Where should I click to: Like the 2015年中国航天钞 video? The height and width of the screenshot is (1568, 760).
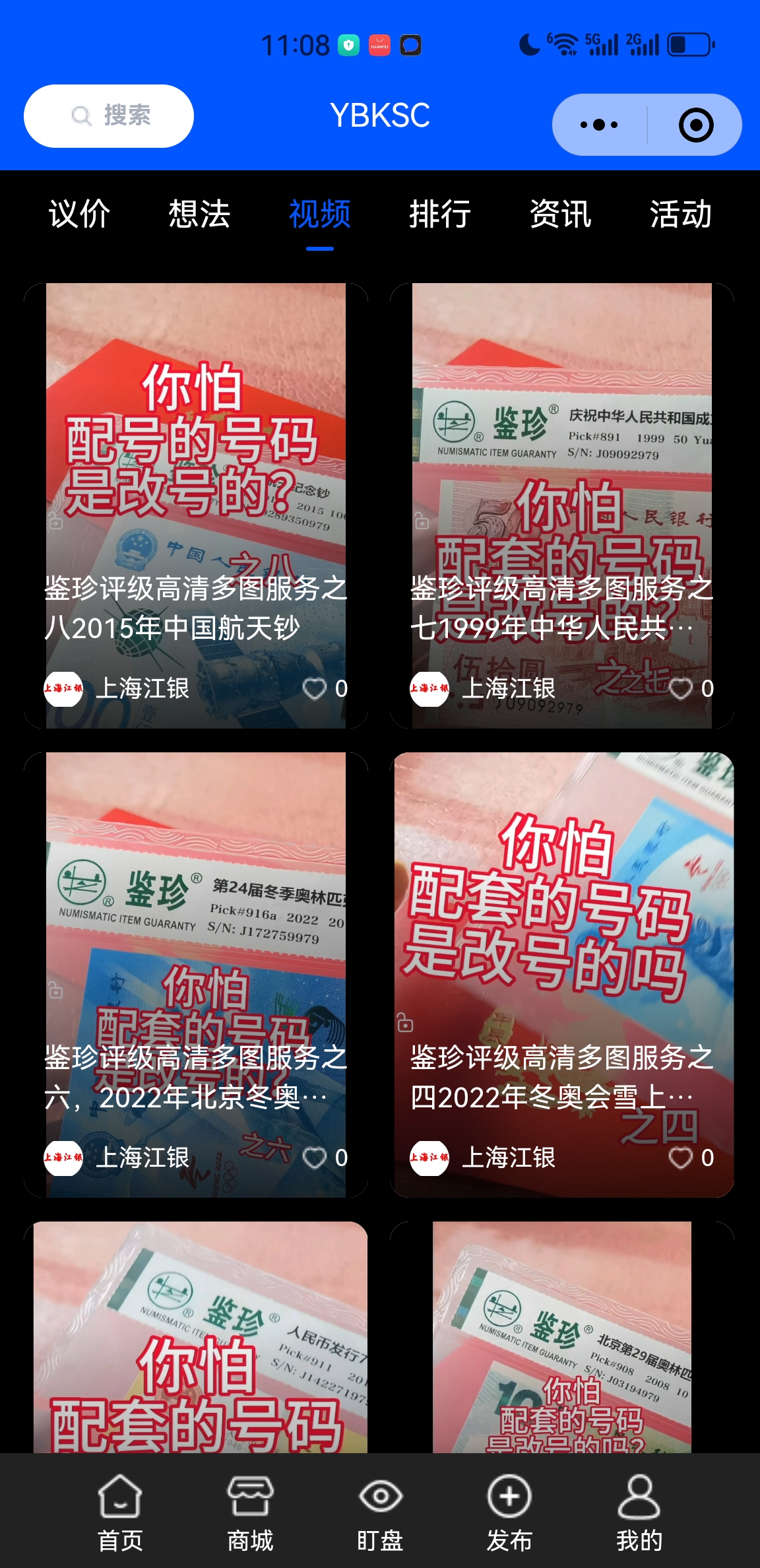click(x=315, y=688)
